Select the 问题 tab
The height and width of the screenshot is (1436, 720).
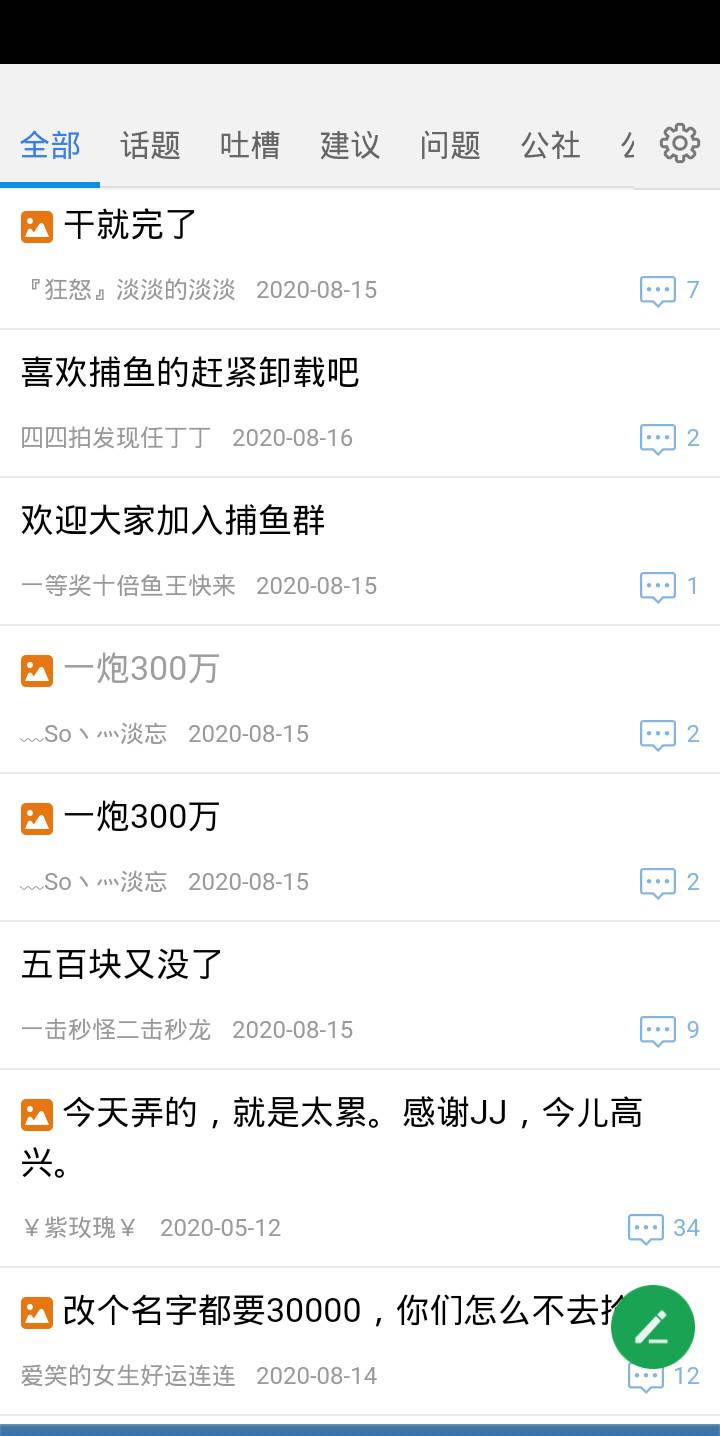(450, 145)
